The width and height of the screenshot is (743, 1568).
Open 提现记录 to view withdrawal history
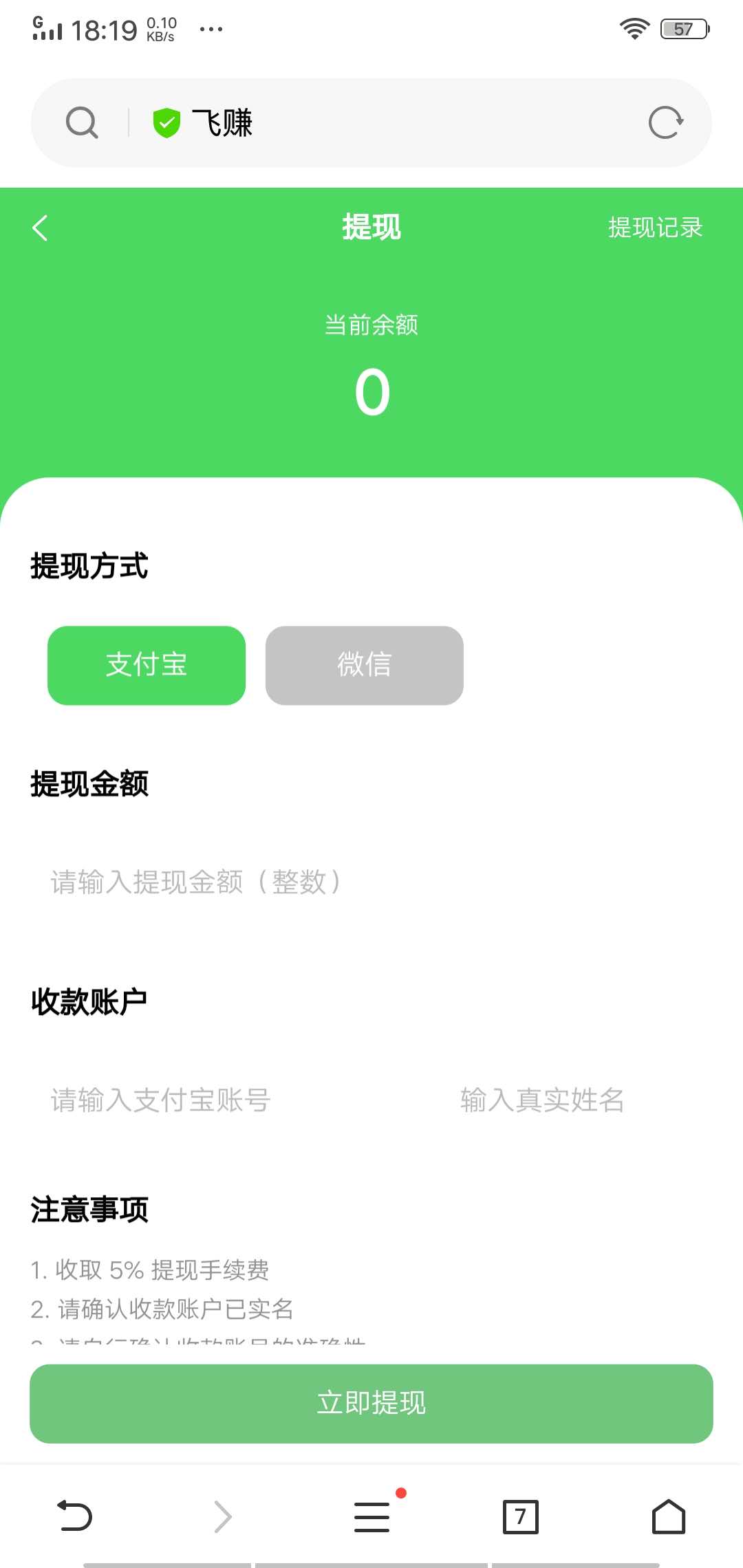click(x=655, y=228)
